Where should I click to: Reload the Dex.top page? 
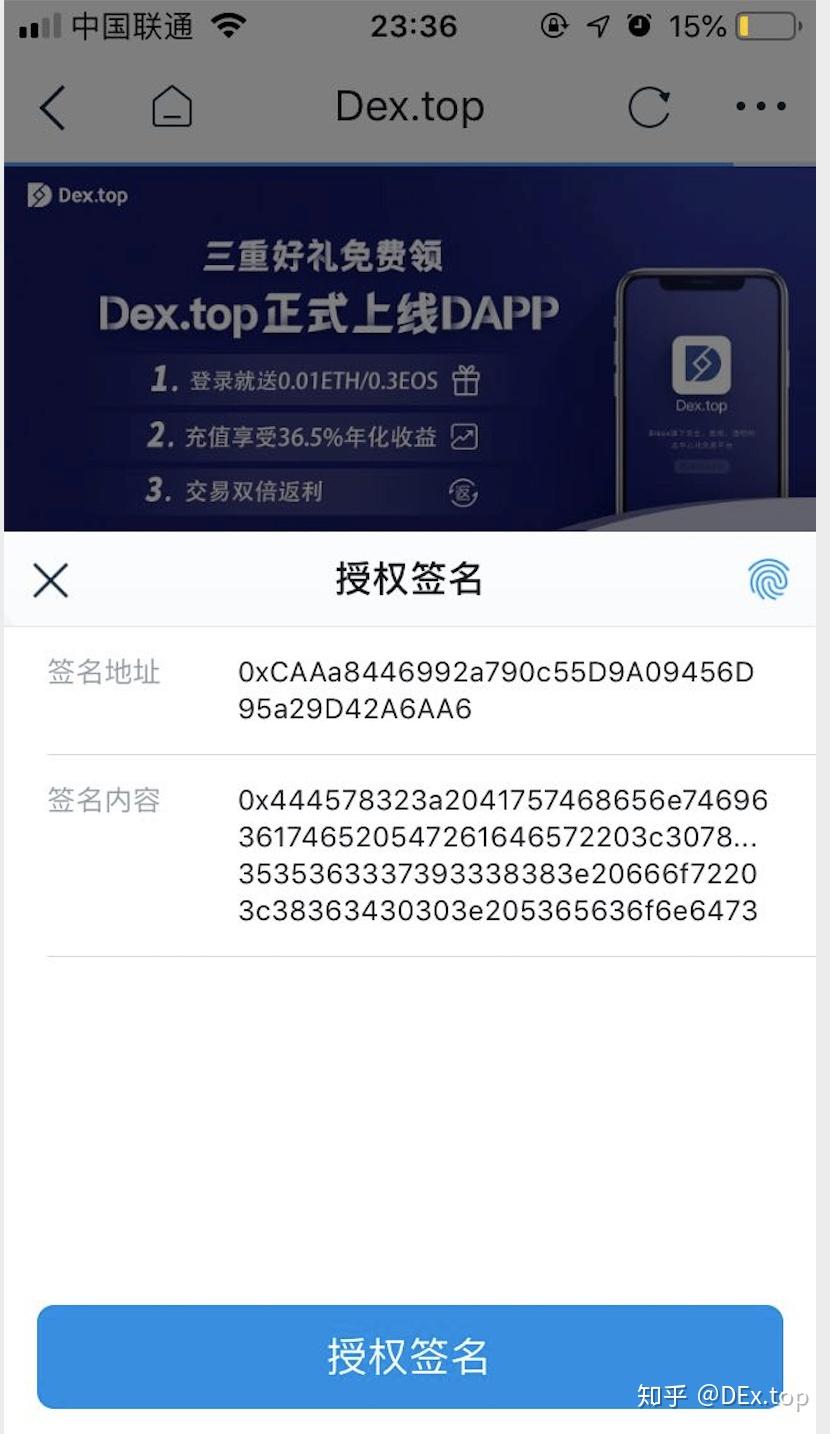649,107
